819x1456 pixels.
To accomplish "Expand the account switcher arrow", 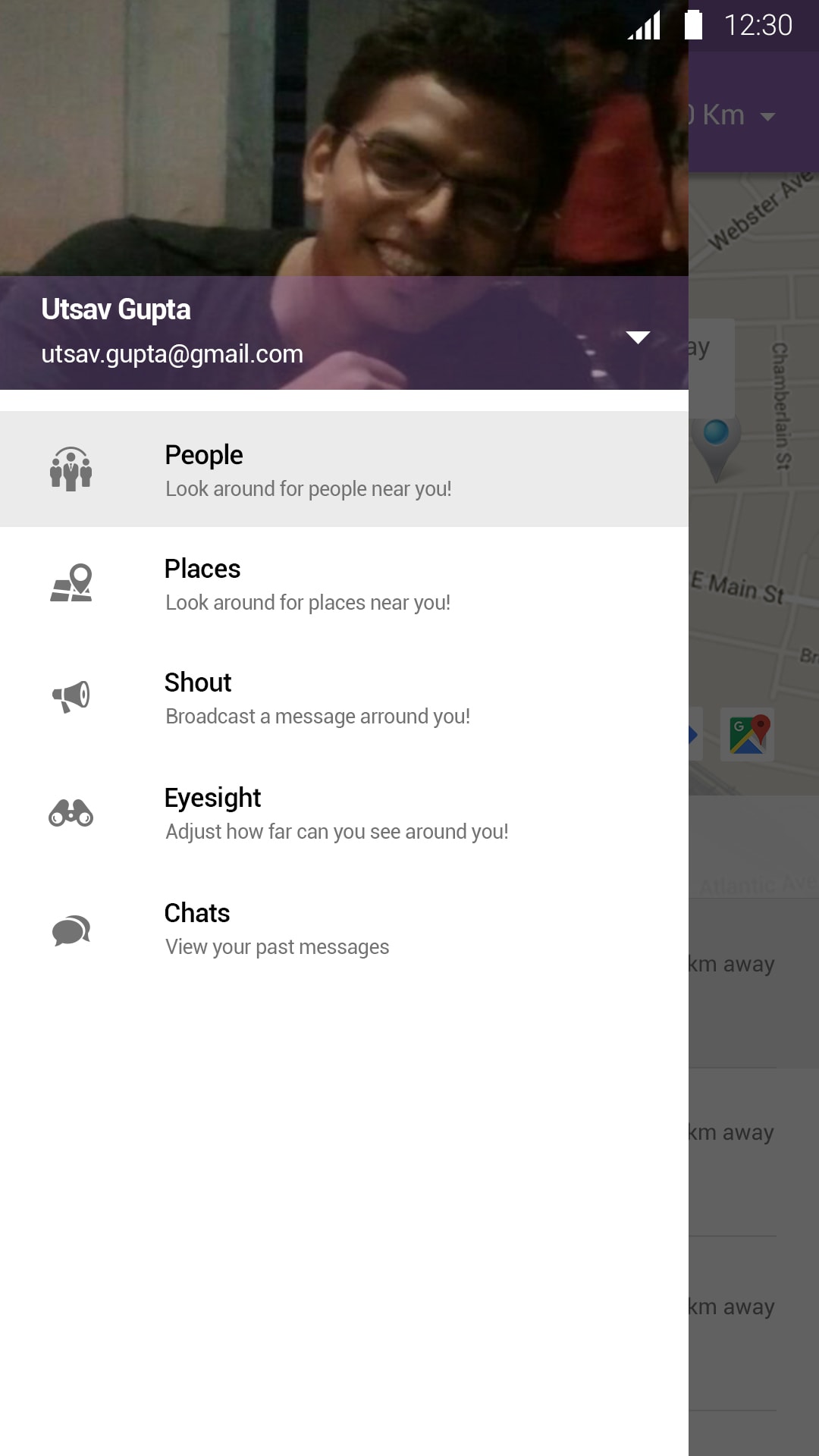I will coord(638,337).
